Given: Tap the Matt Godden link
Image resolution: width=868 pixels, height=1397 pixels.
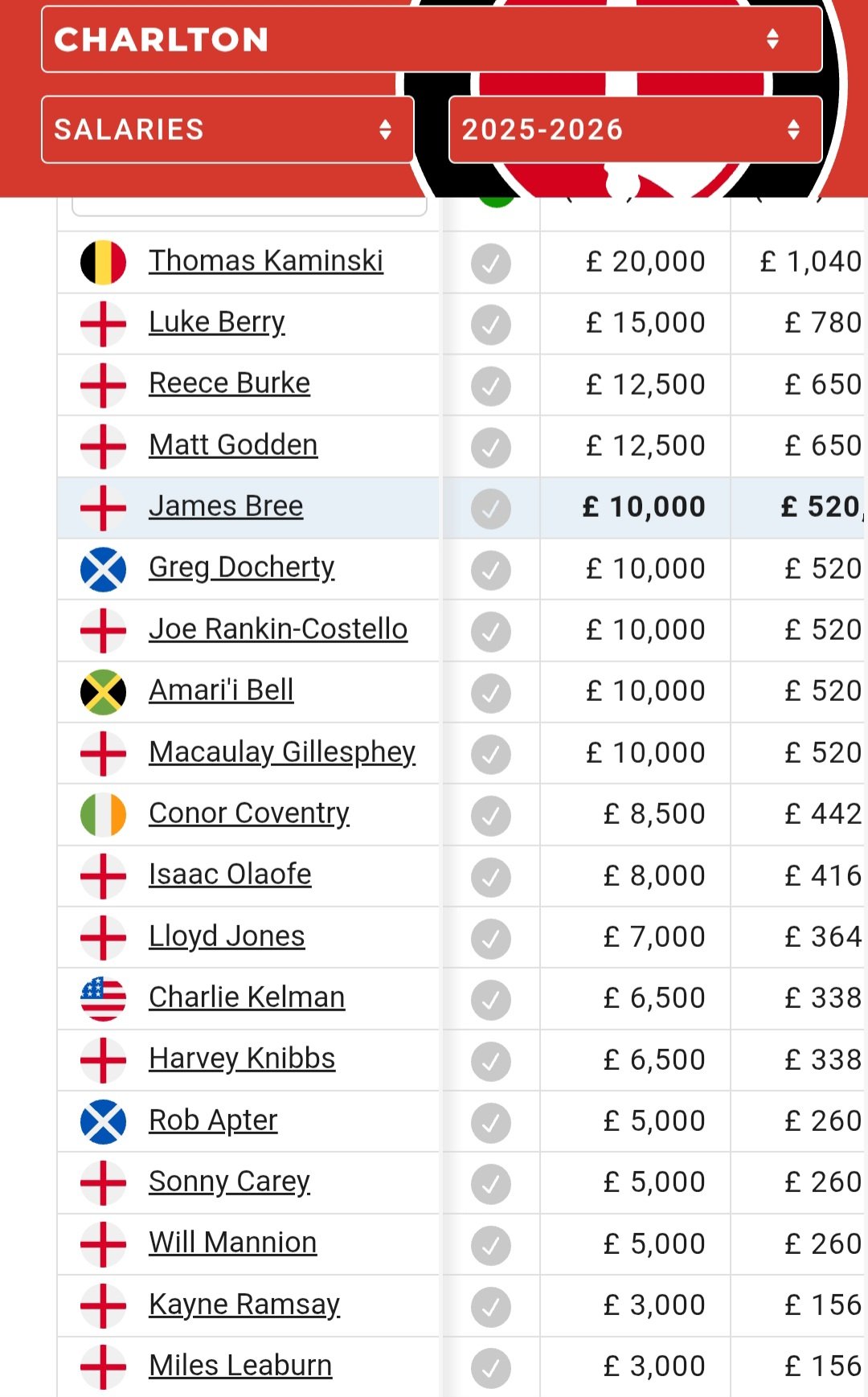Looking at the screenshot, I should click(233, 445).
